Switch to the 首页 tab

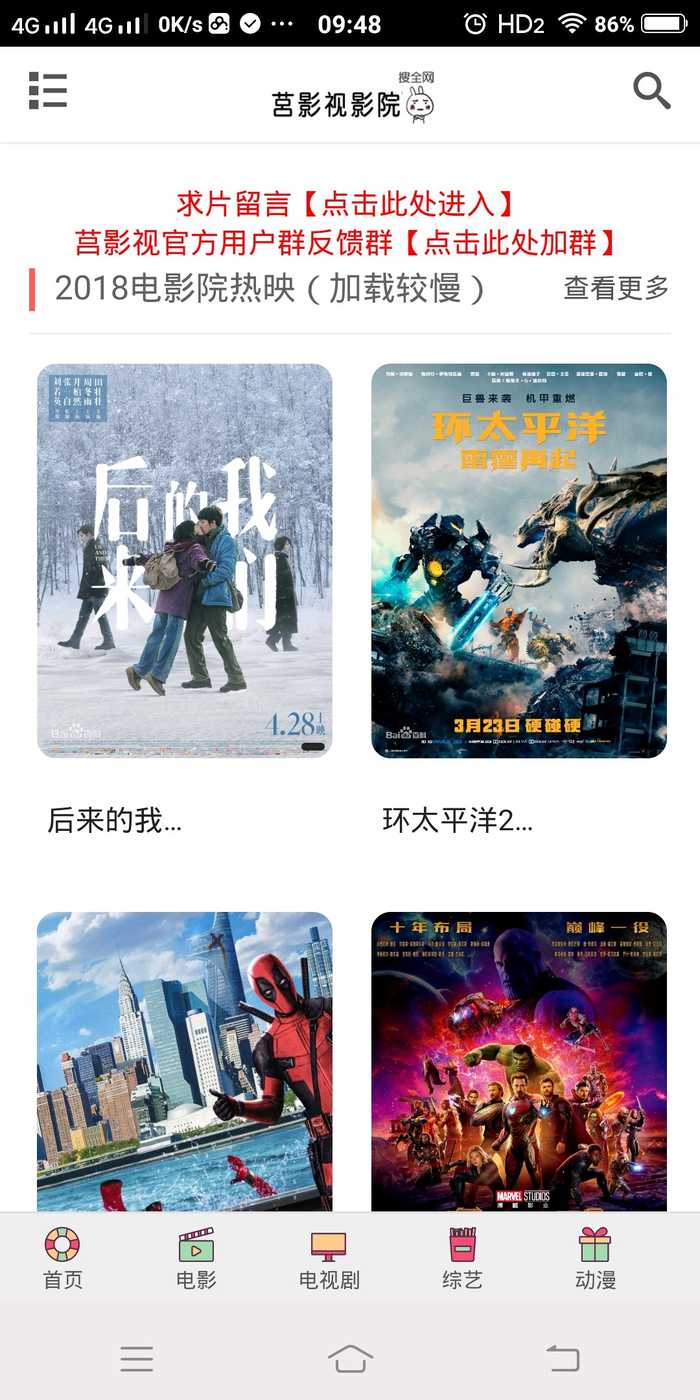coord(62,1258)
